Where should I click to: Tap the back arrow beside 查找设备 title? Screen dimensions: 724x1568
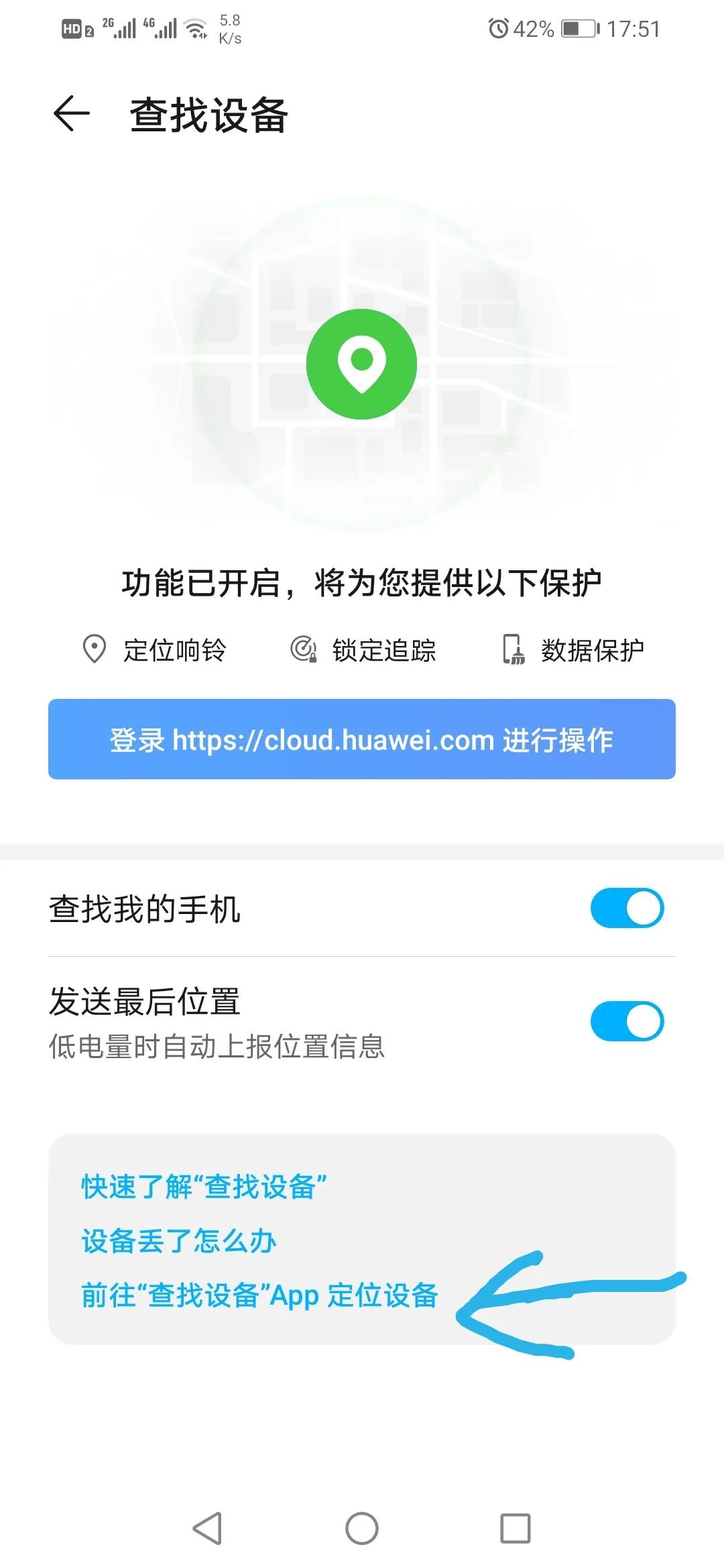point(71,113)
